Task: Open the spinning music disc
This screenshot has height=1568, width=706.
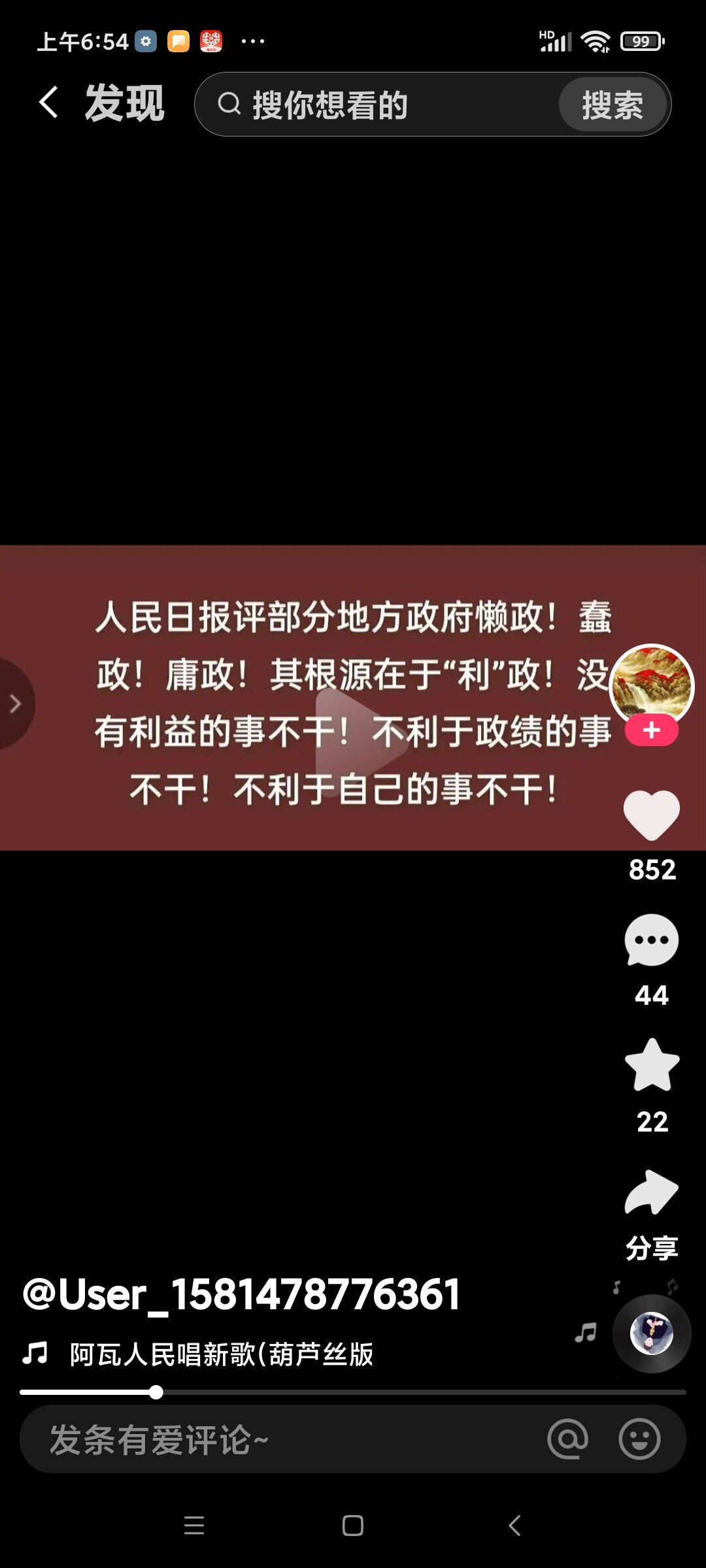Action: [x=652, y=1333]
